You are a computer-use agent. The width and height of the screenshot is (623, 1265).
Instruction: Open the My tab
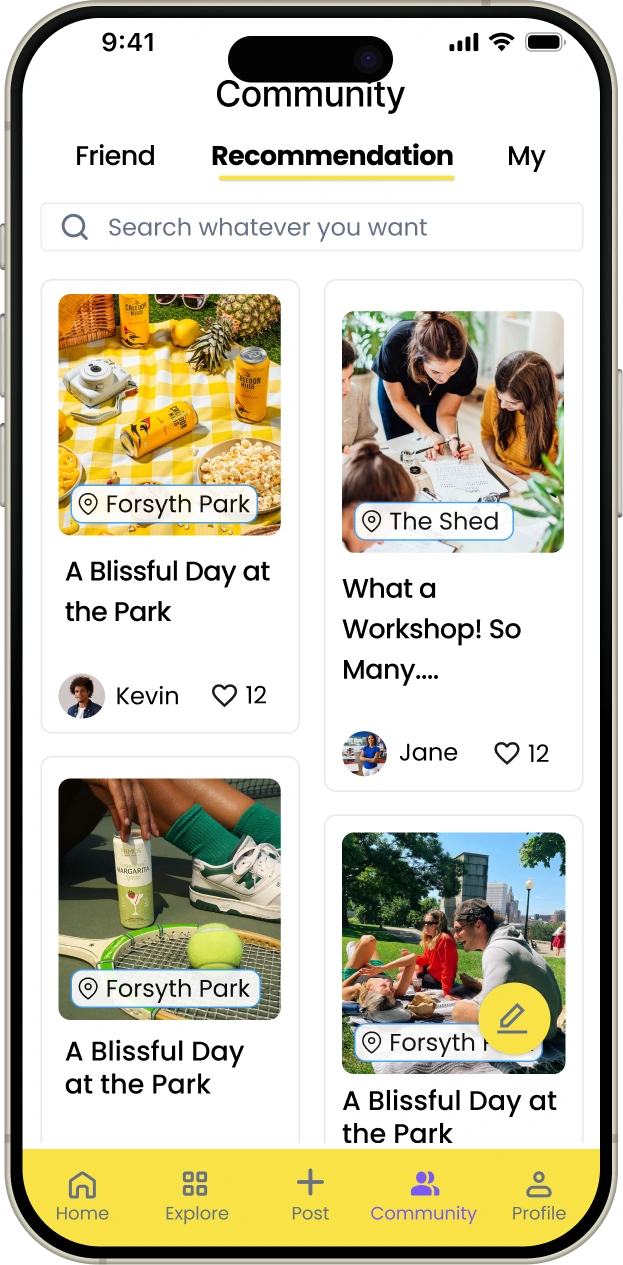point(526,157)
